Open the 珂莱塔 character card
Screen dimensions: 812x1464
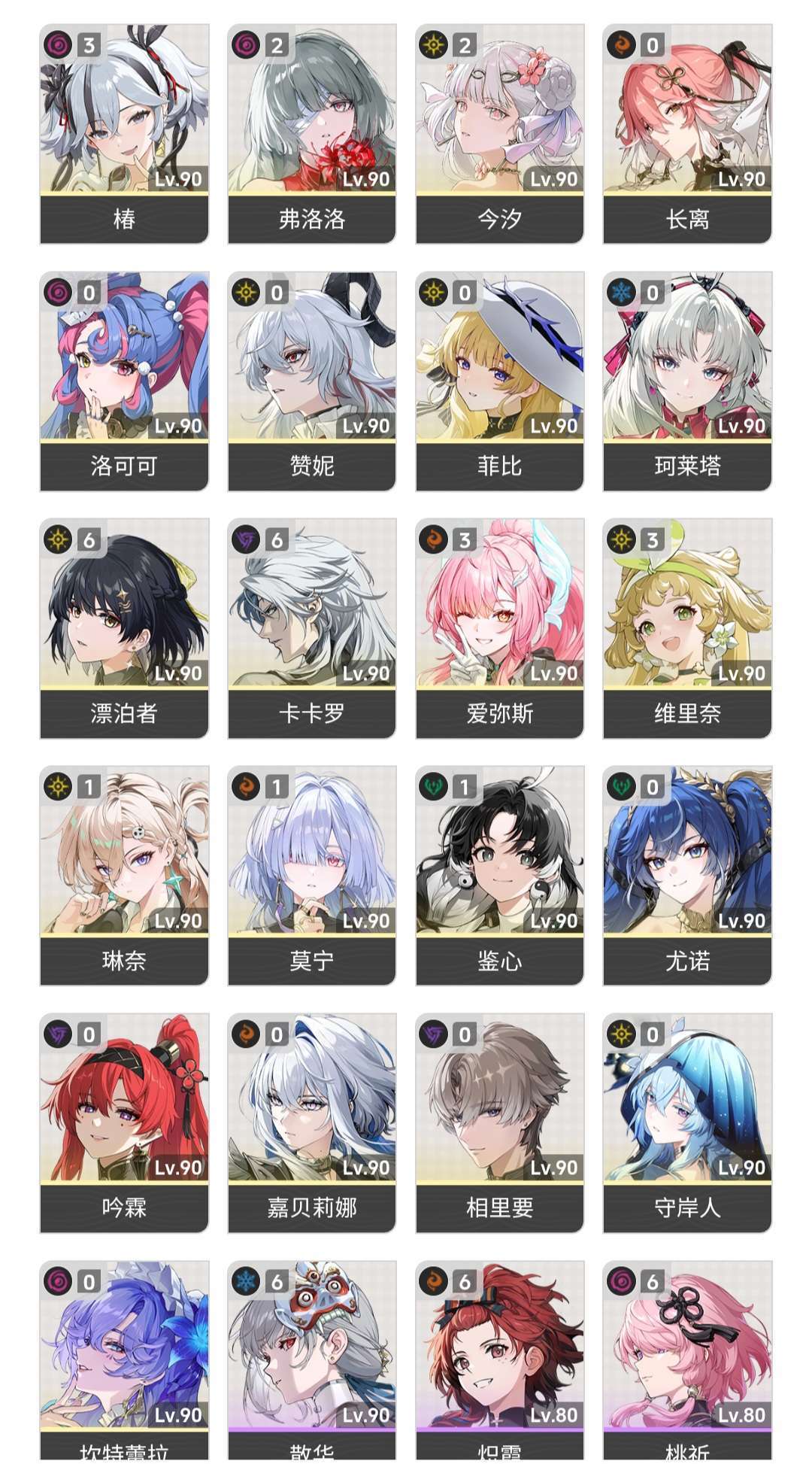pyautogui.click(x=687, y=381)
